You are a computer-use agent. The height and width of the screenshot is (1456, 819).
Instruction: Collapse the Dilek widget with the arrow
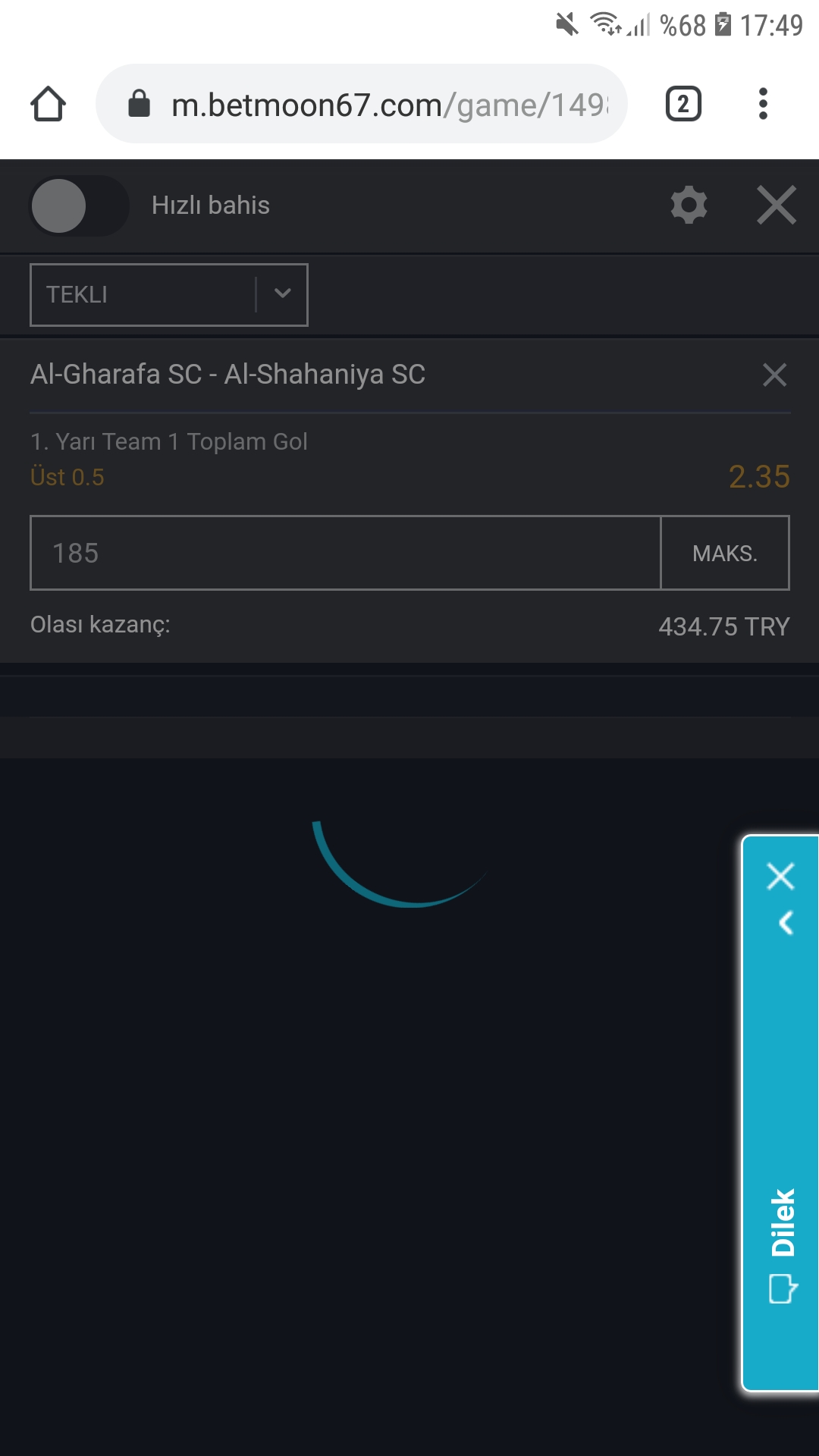[x=786, y=923]
